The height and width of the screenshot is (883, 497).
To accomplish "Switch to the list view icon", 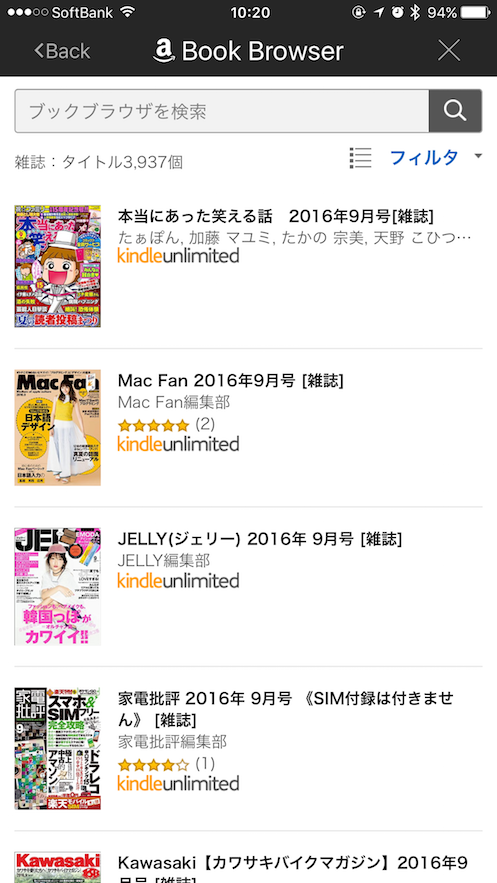I will point(360,158).
